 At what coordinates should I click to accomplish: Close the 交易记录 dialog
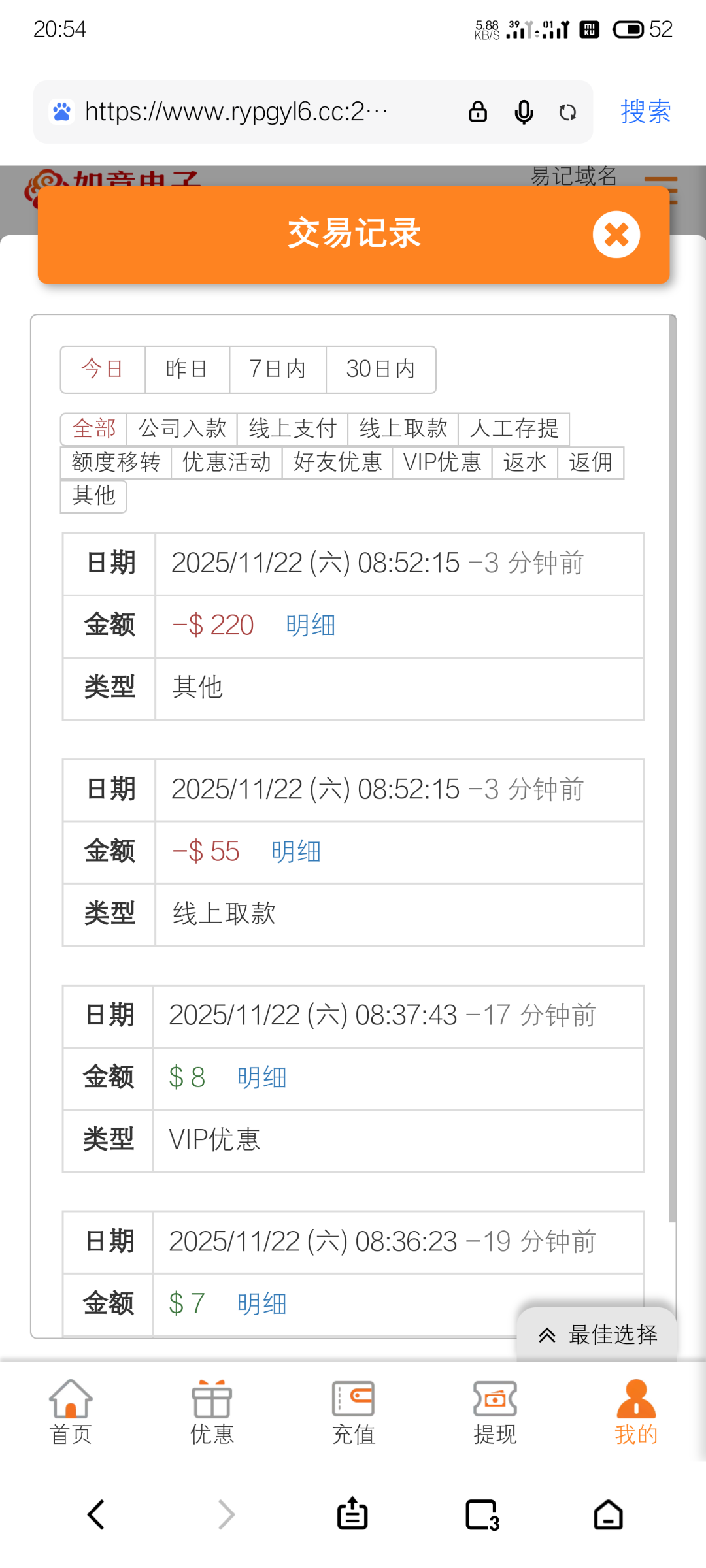pos(616,235)
